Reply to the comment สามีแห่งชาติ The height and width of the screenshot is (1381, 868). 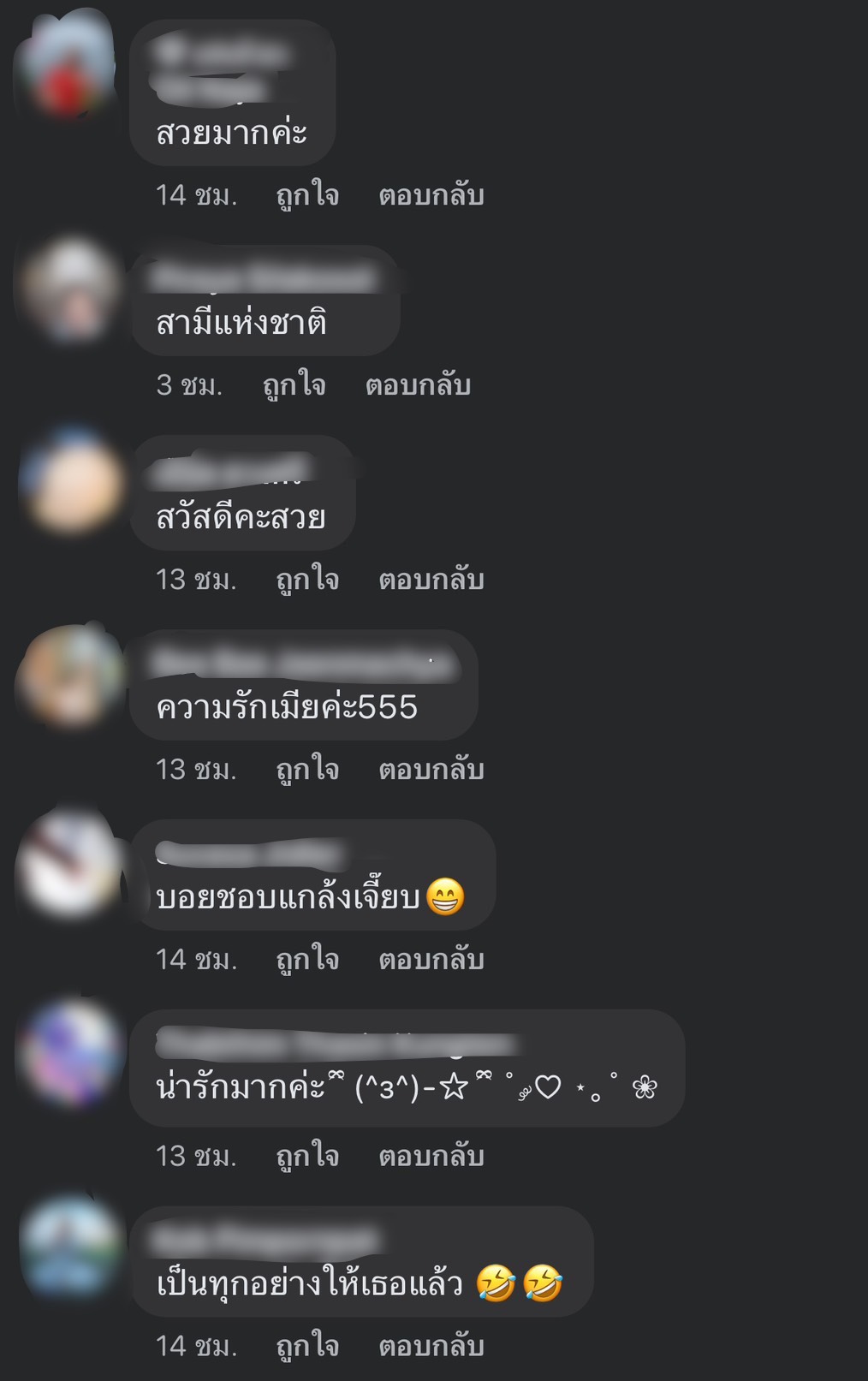[x=418, y=386]
